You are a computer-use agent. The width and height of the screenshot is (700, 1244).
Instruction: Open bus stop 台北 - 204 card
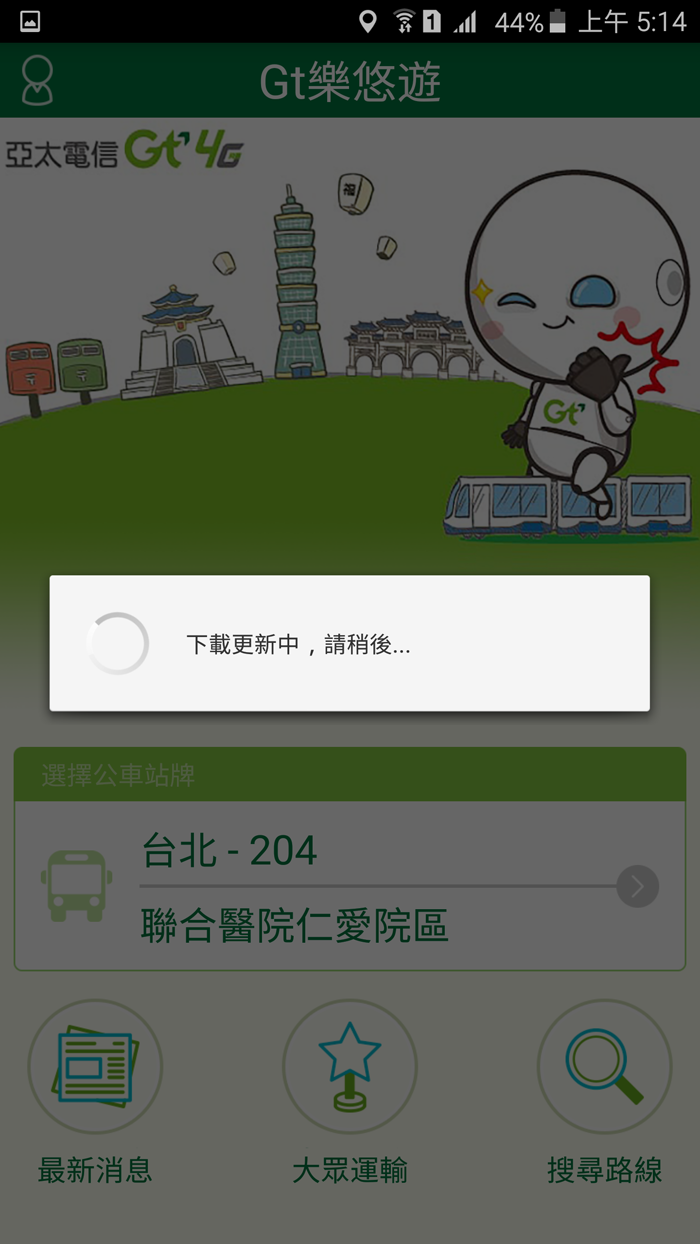coord(330,886)
